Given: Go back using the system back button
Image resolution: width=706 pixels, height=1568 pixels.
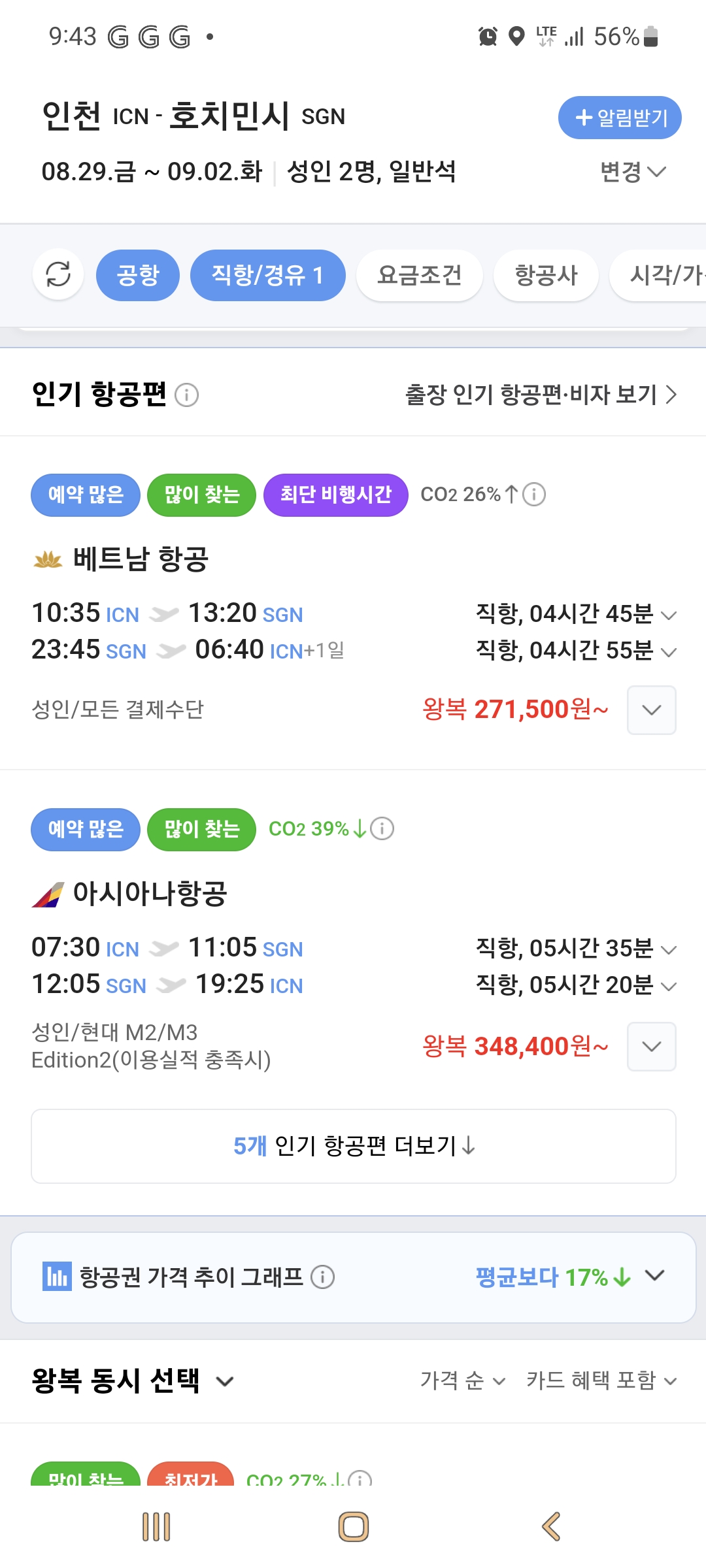Looking at the screenshot, I should tap(551, 1527).
